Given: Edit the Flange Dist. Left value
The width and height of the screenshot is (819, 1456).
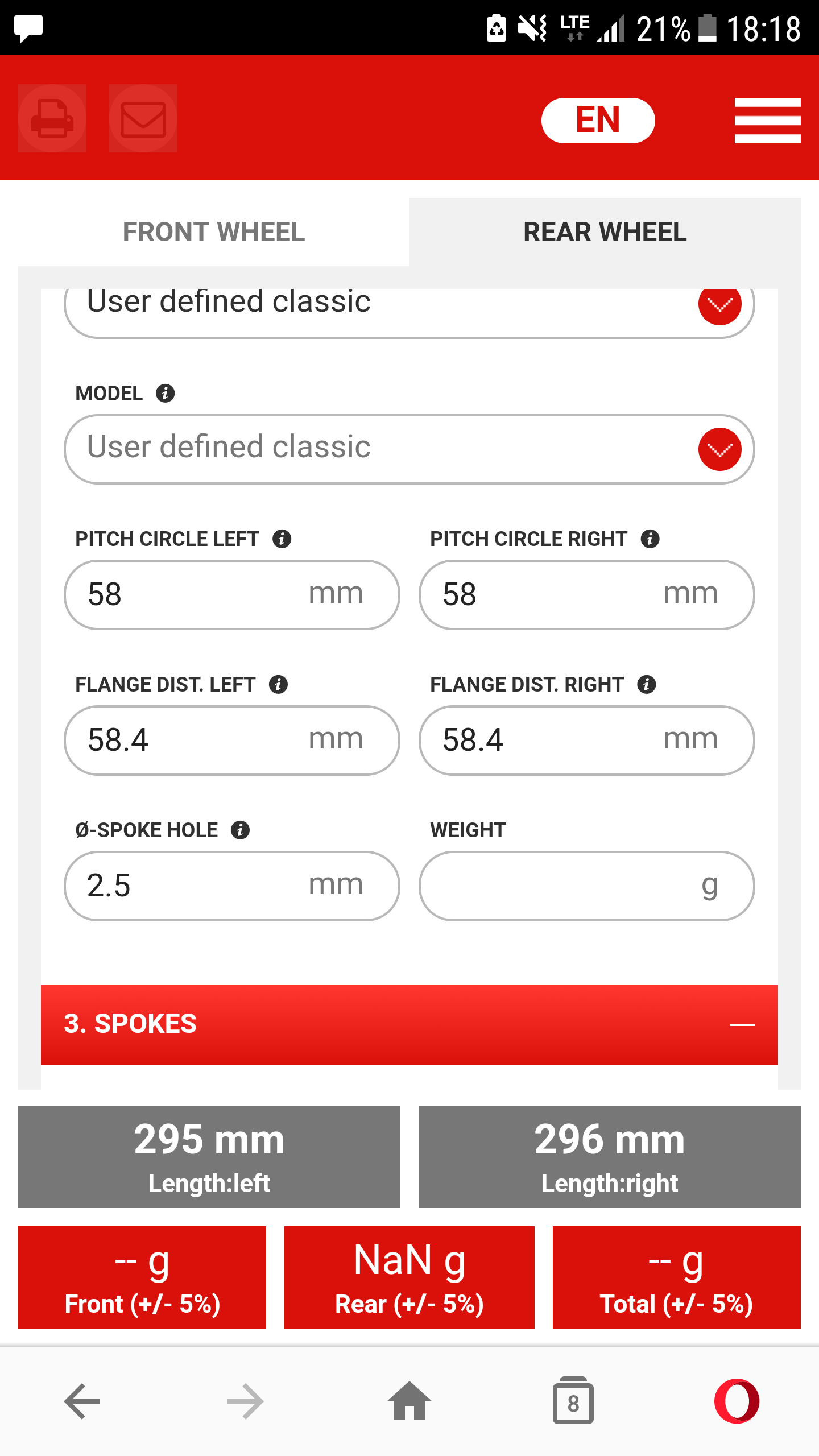Looking at the screenshot, I should (x=232, y=741).
